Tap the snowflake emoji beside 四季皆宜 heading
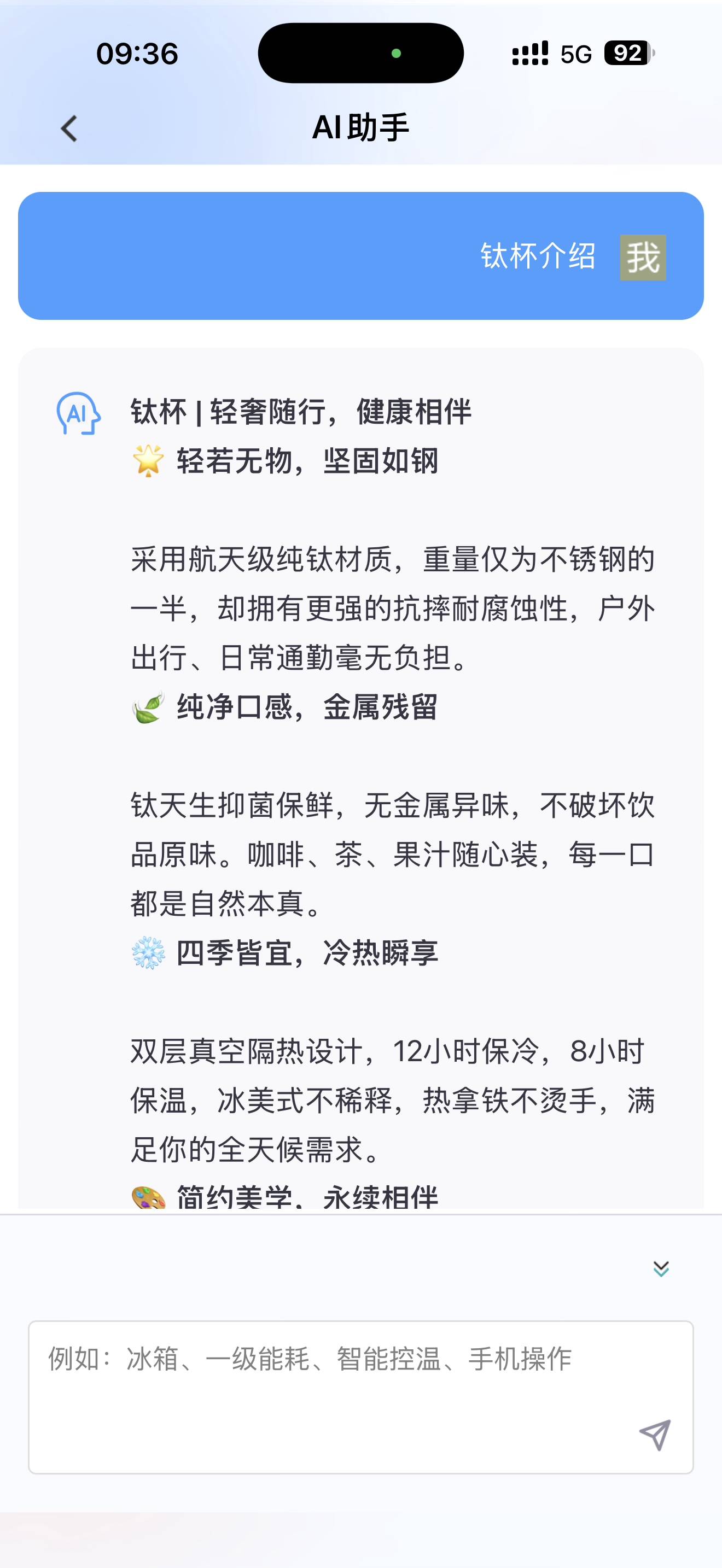The width and height of the screenshot is (722, 1568). (x=149, y=954)
